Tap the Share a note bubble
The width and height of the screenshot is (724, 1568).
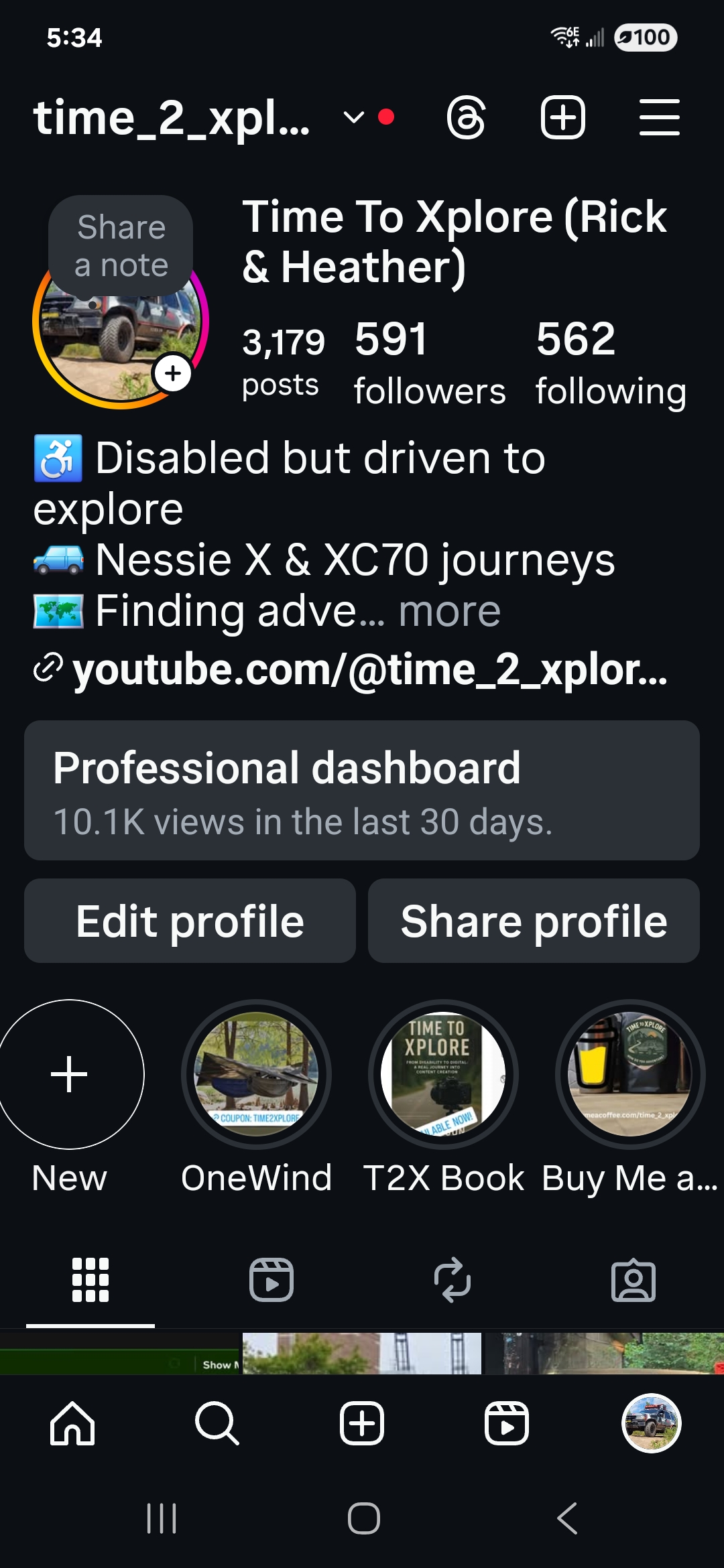pos(121,246)
